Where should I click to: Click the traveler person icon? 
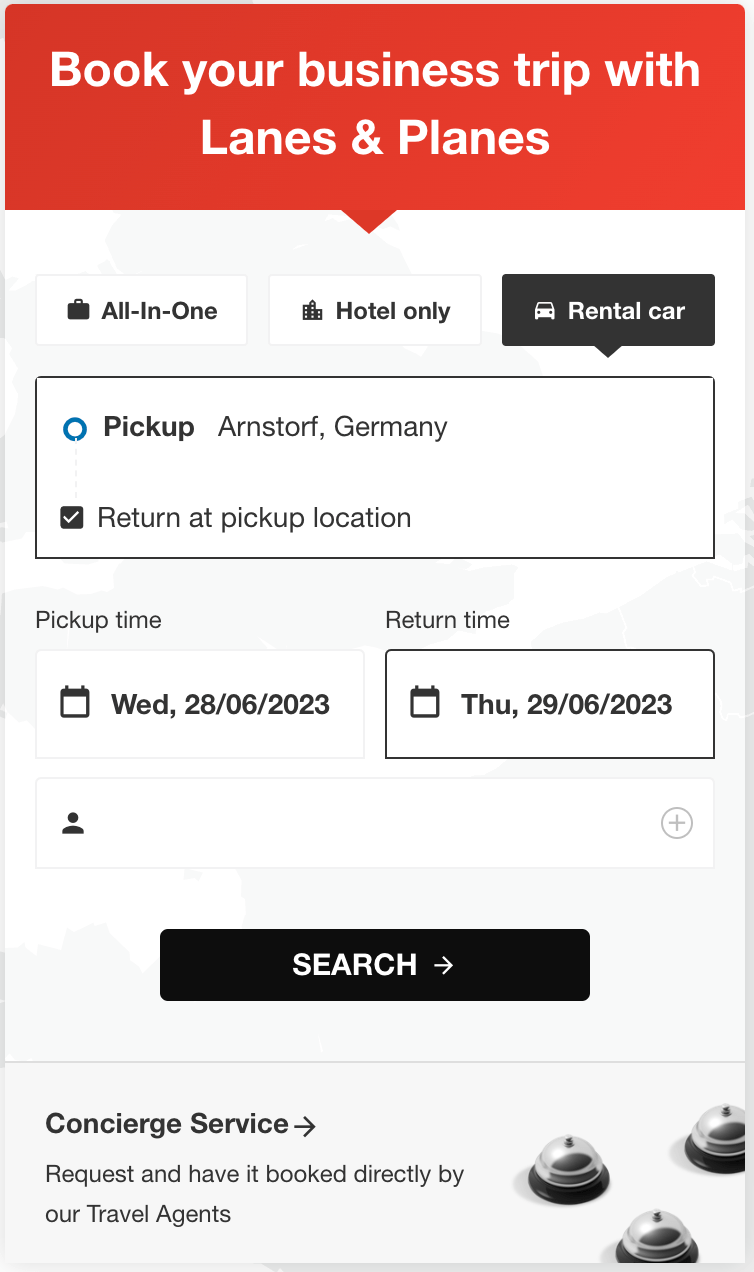click(72, 822)
